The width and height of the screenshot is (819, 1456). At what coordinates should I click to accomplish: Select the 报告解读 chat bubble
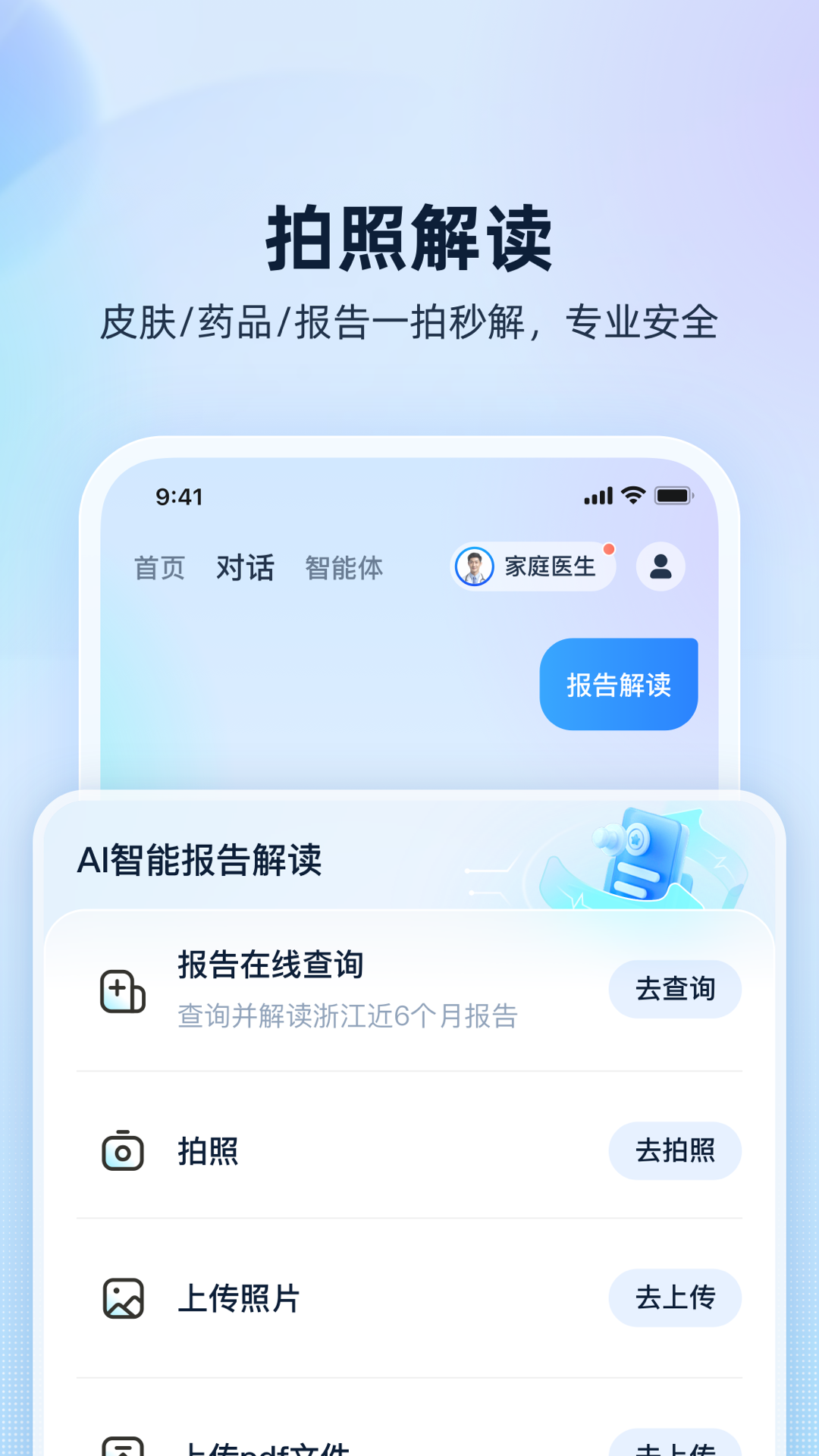(x=617, y=682)
